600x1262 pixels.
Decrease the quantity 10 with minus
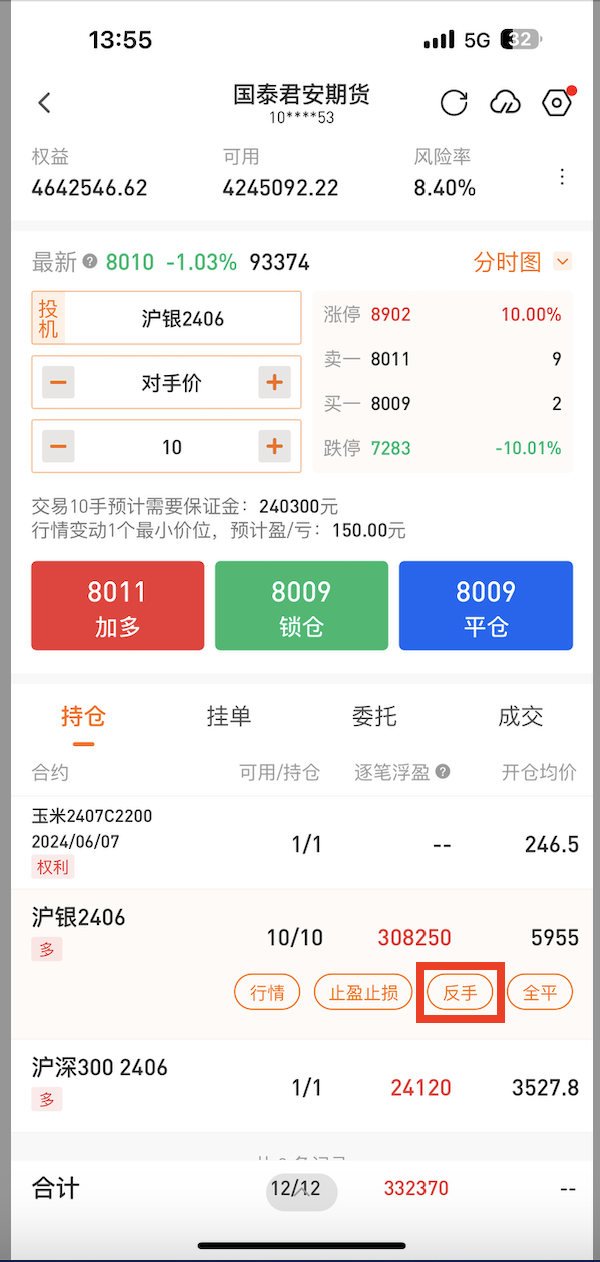(59, 446)
